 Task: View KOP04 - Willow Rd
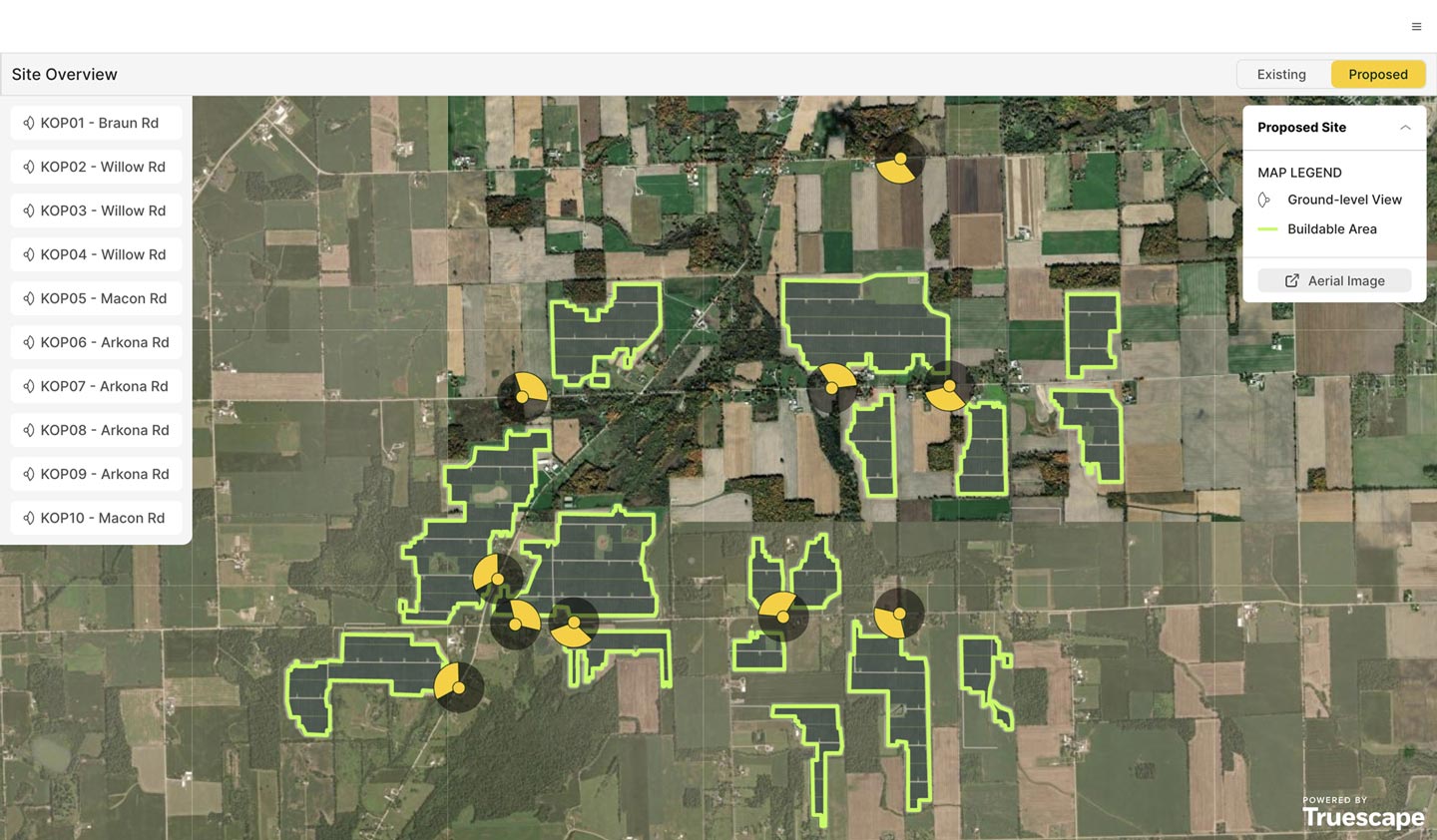tap(97, 254)
